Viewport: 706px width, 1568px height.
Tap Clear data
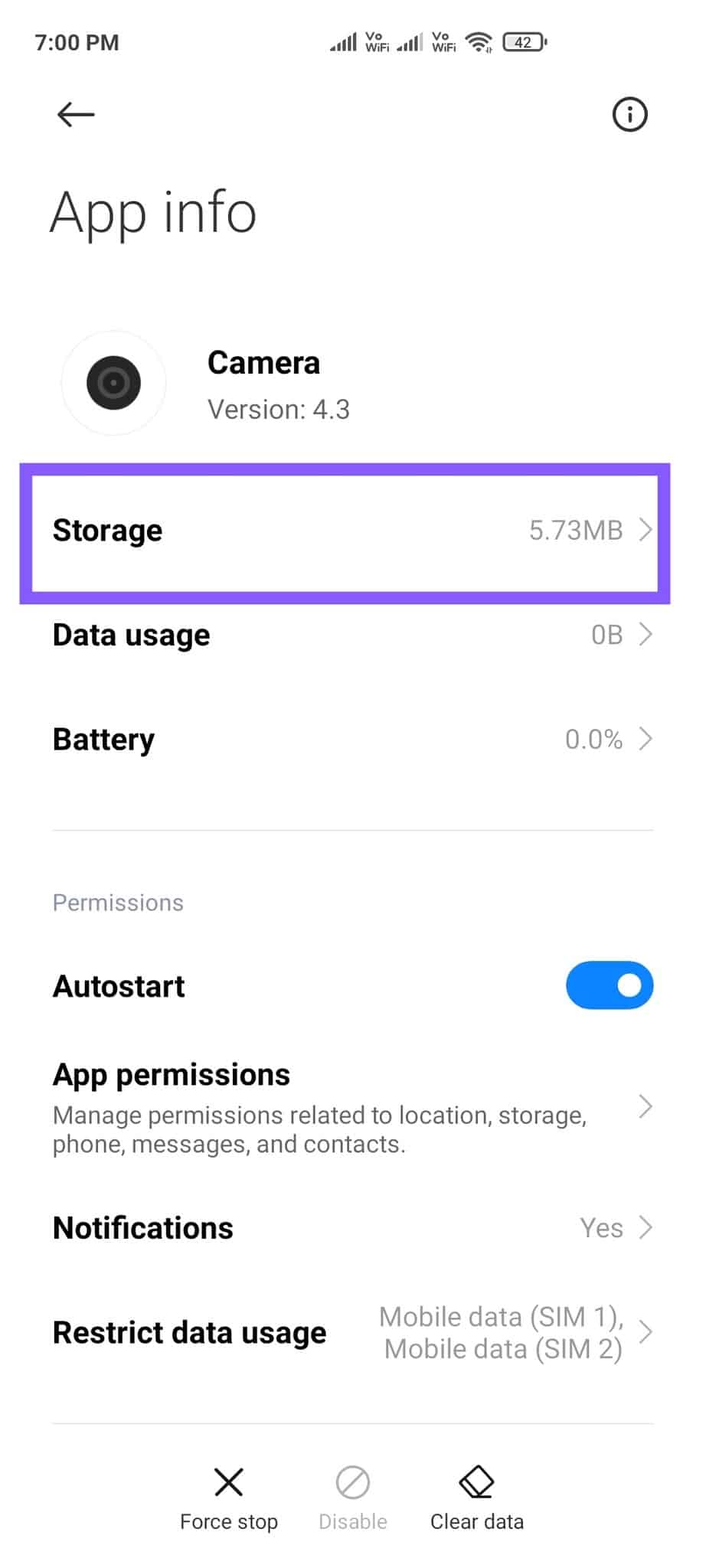pos(476,1498)
